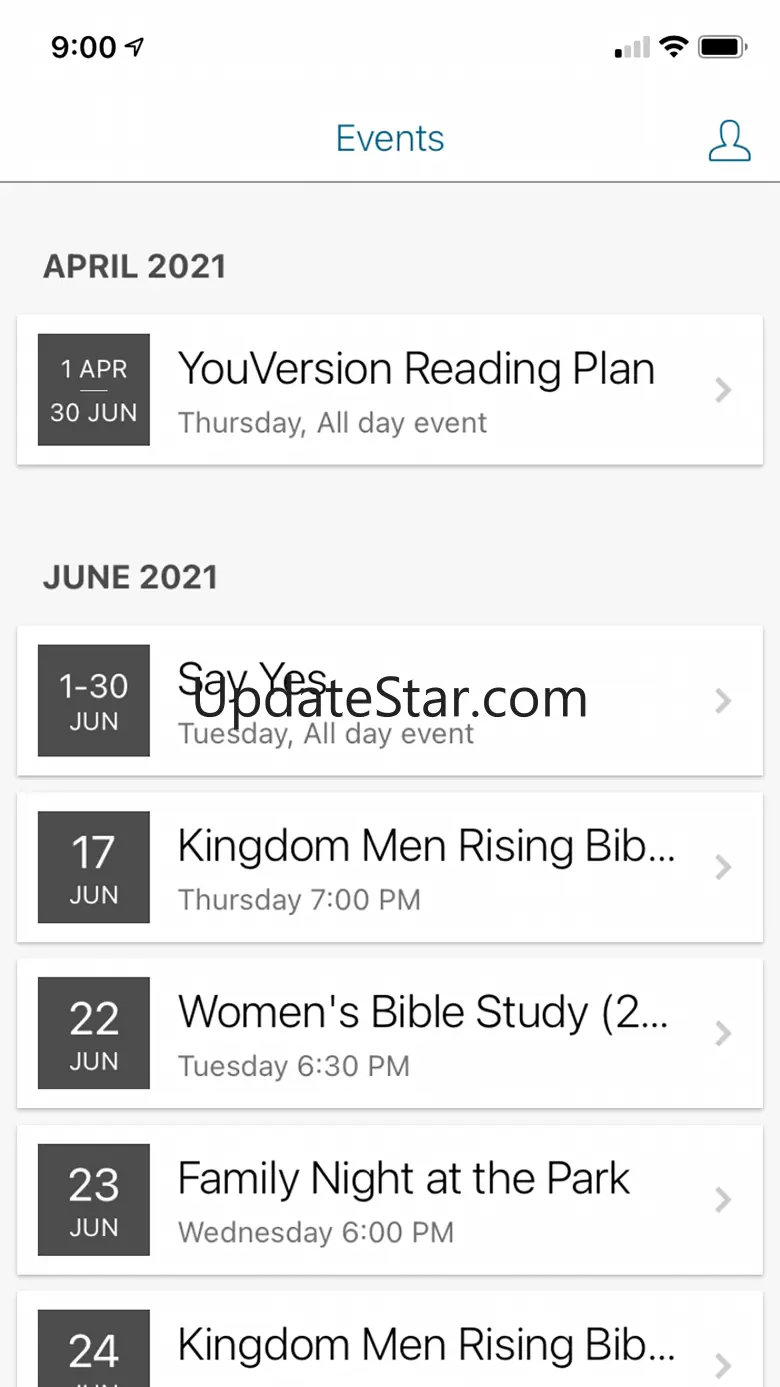Viewport: 780px width, 1387px height.
Task: Open Kingdom Men Rising event on 17 Jun
Action: [x=390, y=867]
